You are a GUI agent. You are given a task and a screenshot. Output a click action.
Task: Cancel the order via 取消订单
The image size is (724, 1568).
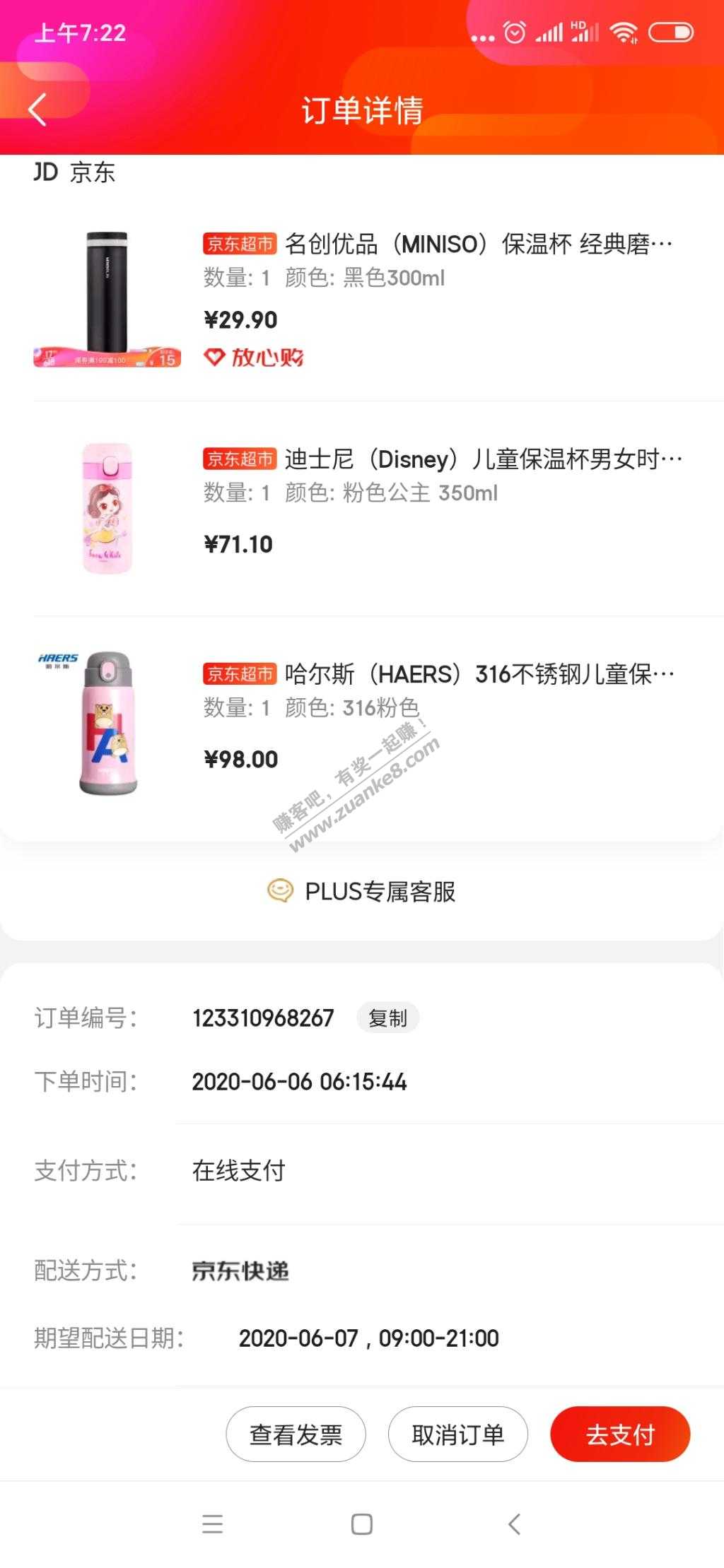click(x=457, y=1435)
